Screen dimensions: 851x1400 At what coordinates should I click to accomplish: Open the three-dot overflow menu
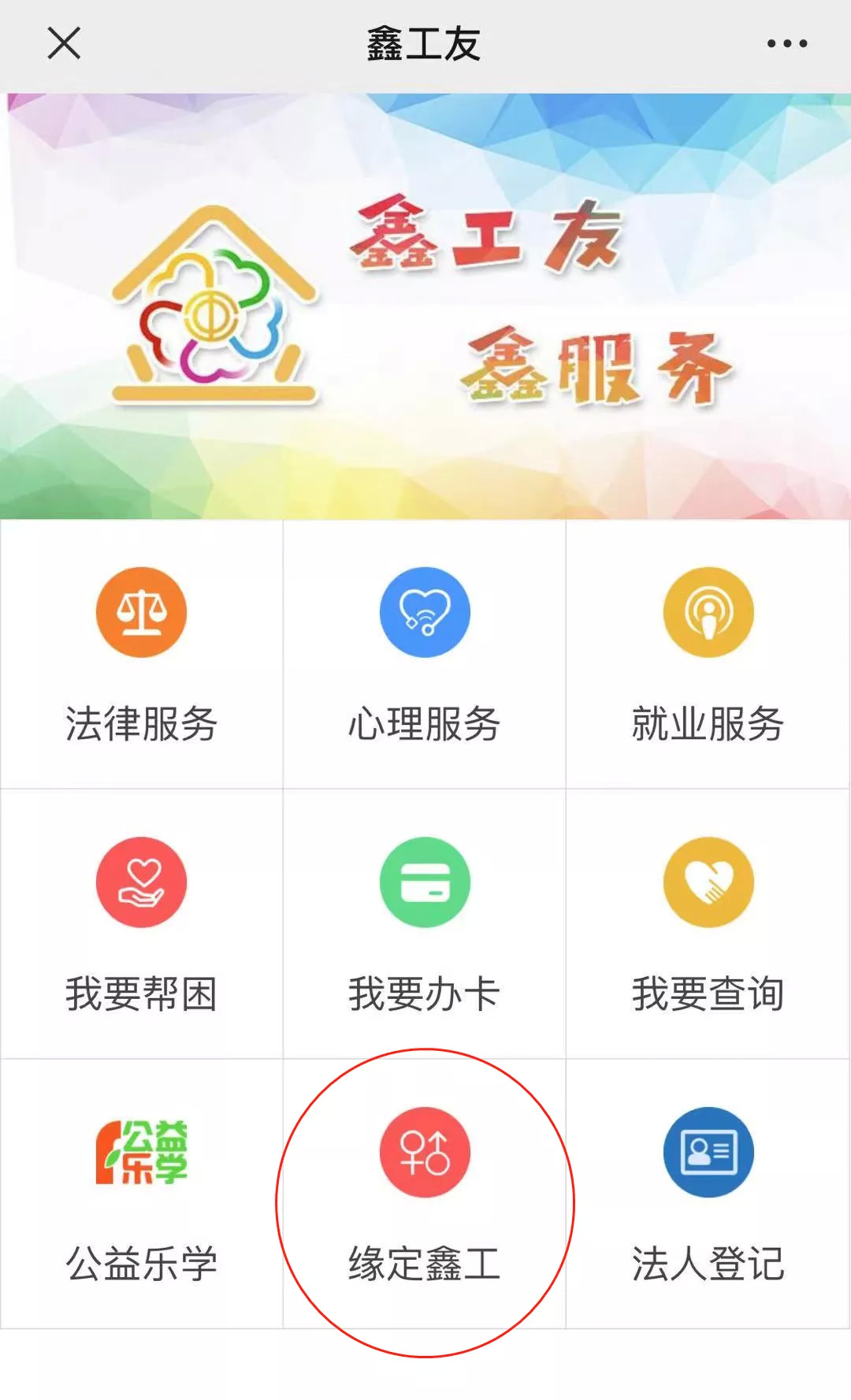787,43
